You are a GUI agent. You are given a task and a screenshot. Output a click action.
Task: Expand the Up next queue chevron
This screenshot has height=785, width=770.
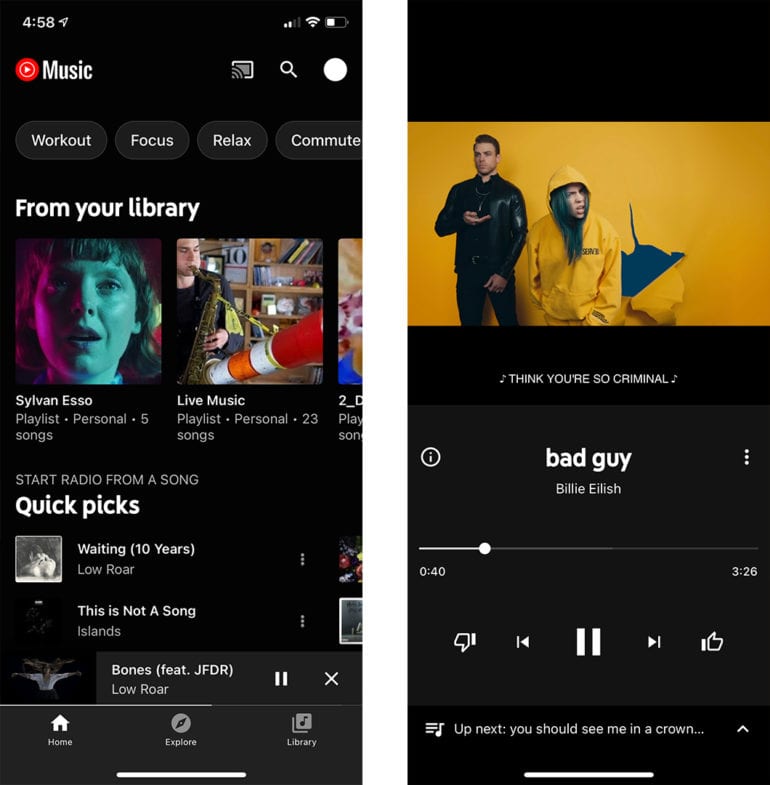[743, 729]
